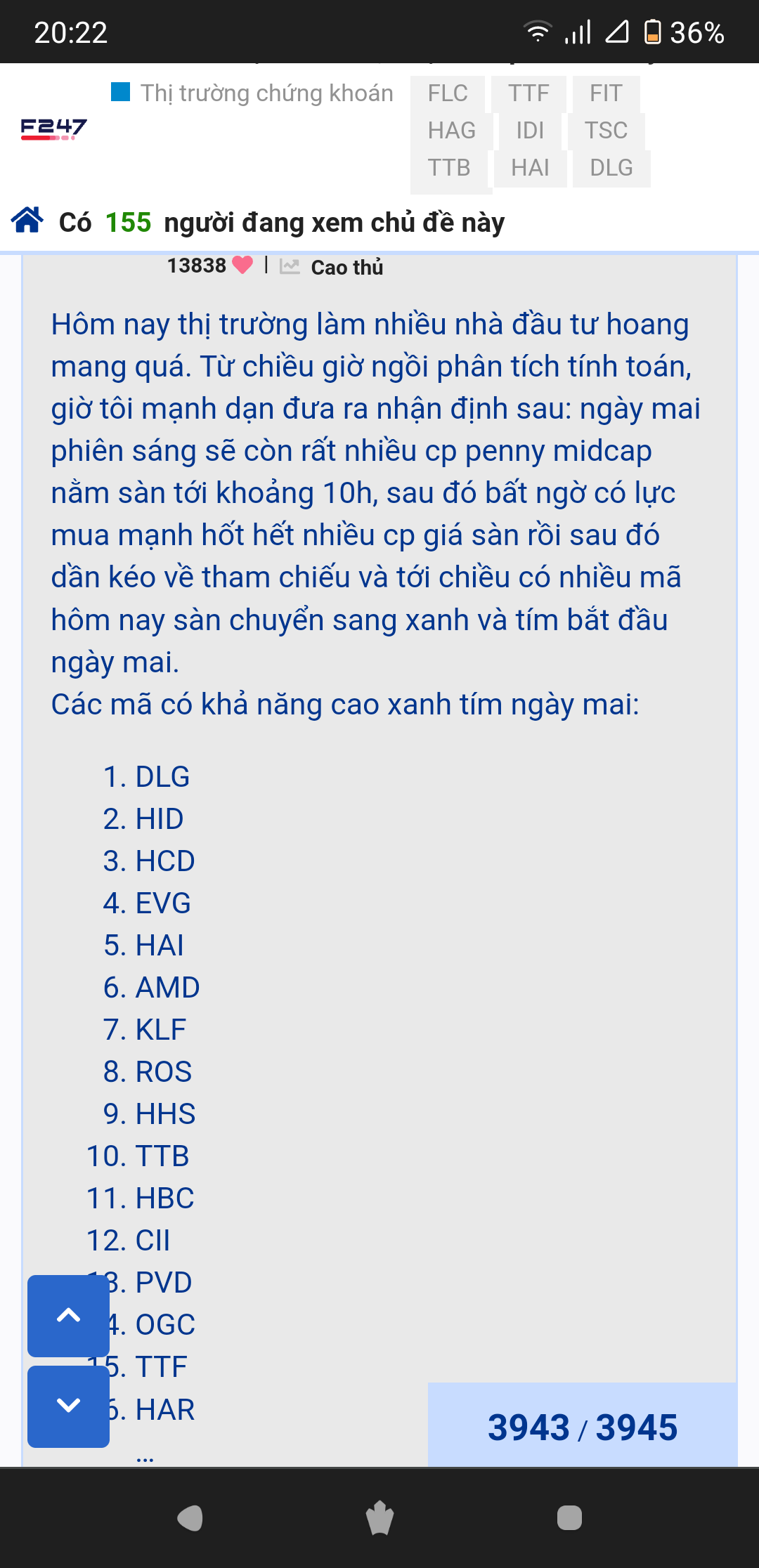This screenshot has width=759, height=1568.
Task: Tap the system home button
Action: coord(379,1518)
